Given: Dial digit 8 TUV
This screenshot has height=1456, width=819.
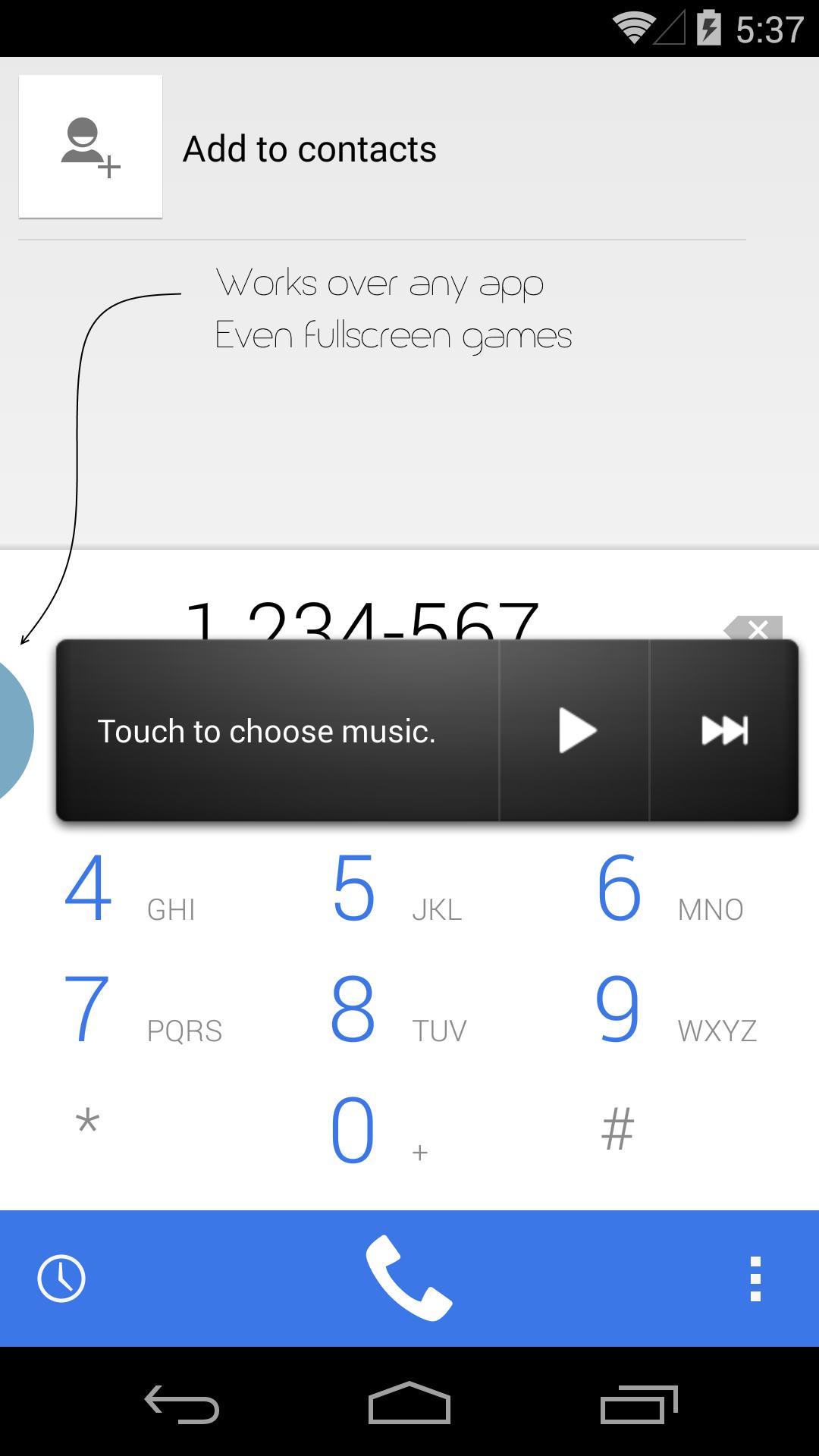Looking at the screenshot, I should pyautogui.click(x=394, y=1010).
